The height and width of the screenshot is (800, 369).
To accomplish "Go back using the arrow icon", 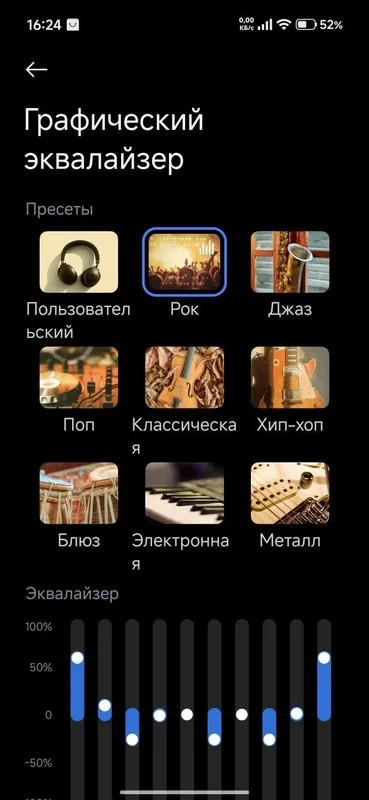I will pos(36,70).
